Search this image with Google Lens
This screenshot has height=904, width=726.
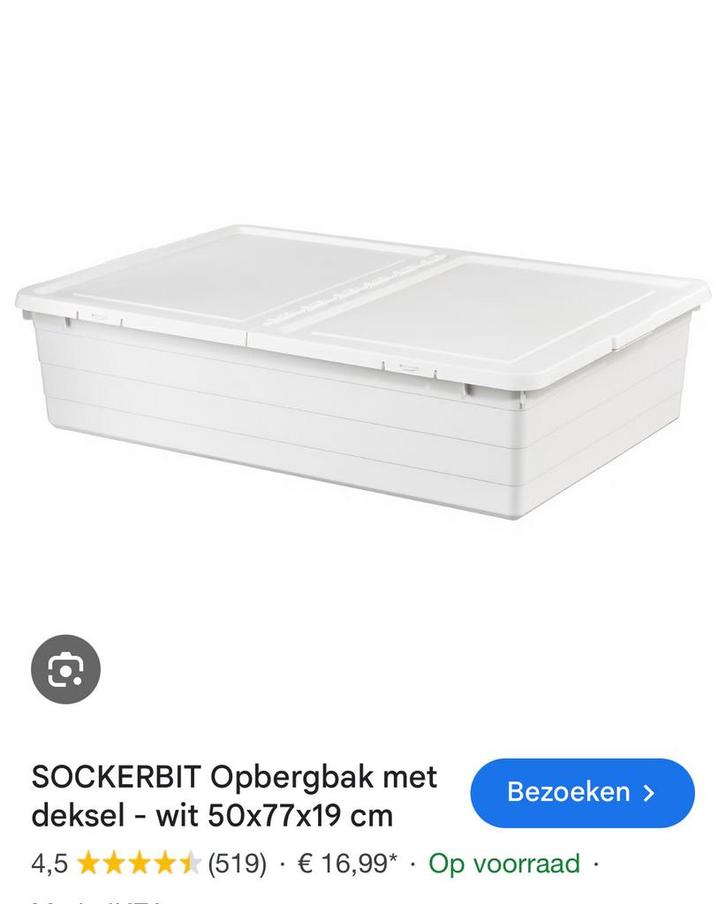point(65,669)
